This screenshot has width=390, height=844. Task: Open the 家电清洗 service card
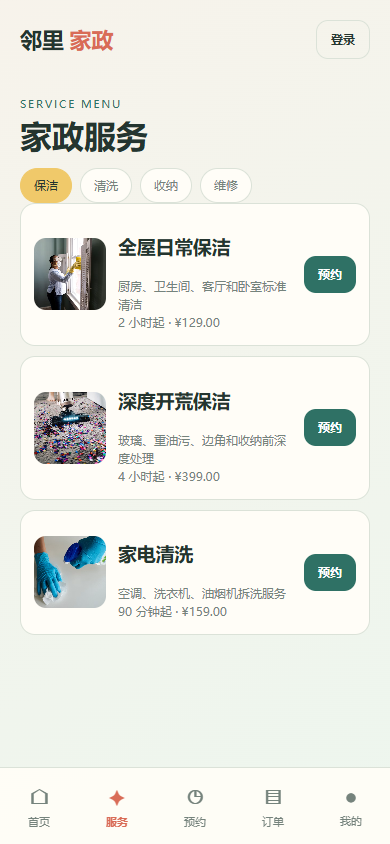pos(195,572)
